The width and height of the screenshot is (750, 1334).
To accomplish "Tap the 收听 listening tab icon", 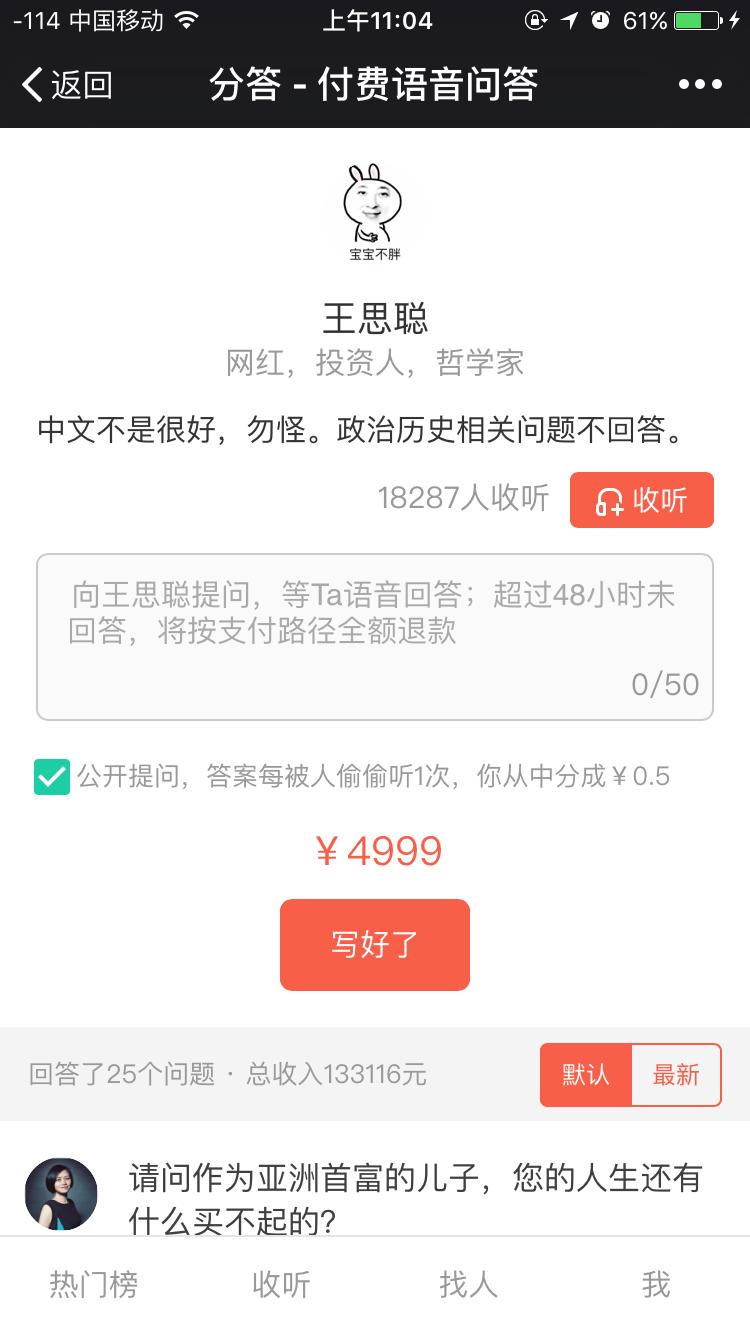I will click(x=281, y=1283).
